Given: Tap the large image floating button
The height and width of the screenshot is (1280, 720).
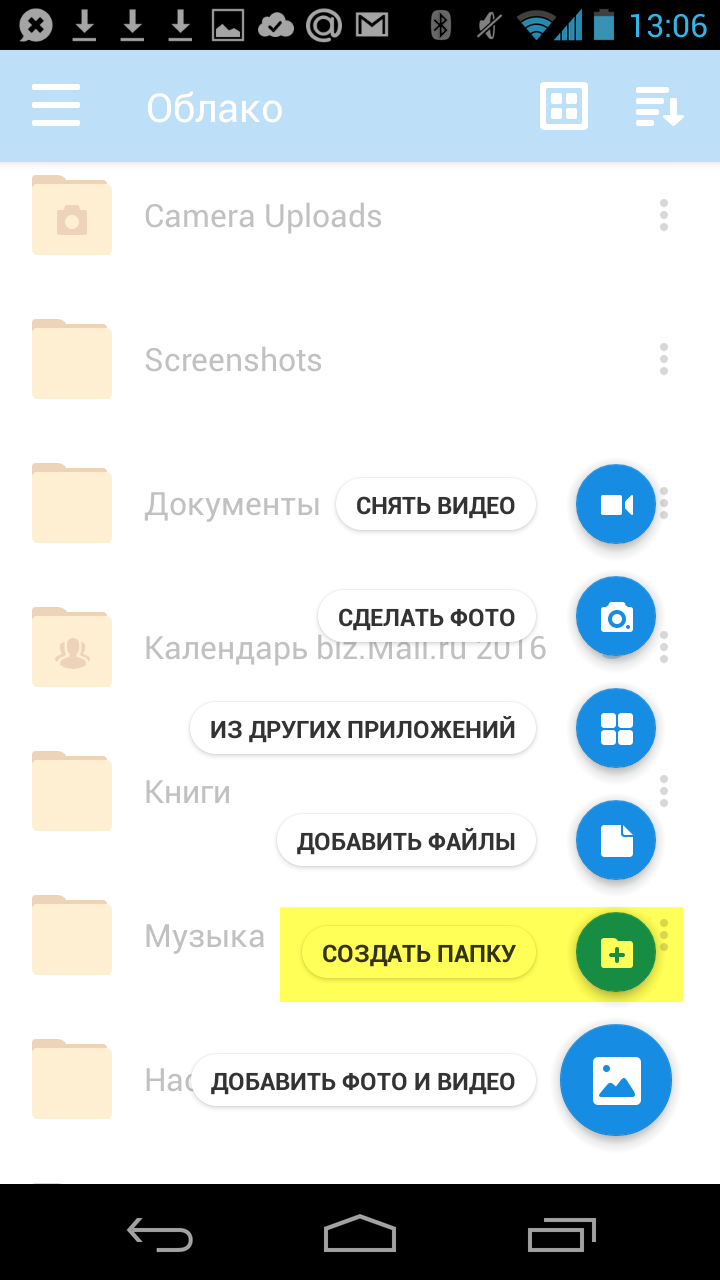Looking at the screenshot, I should tap(616, 1080).
